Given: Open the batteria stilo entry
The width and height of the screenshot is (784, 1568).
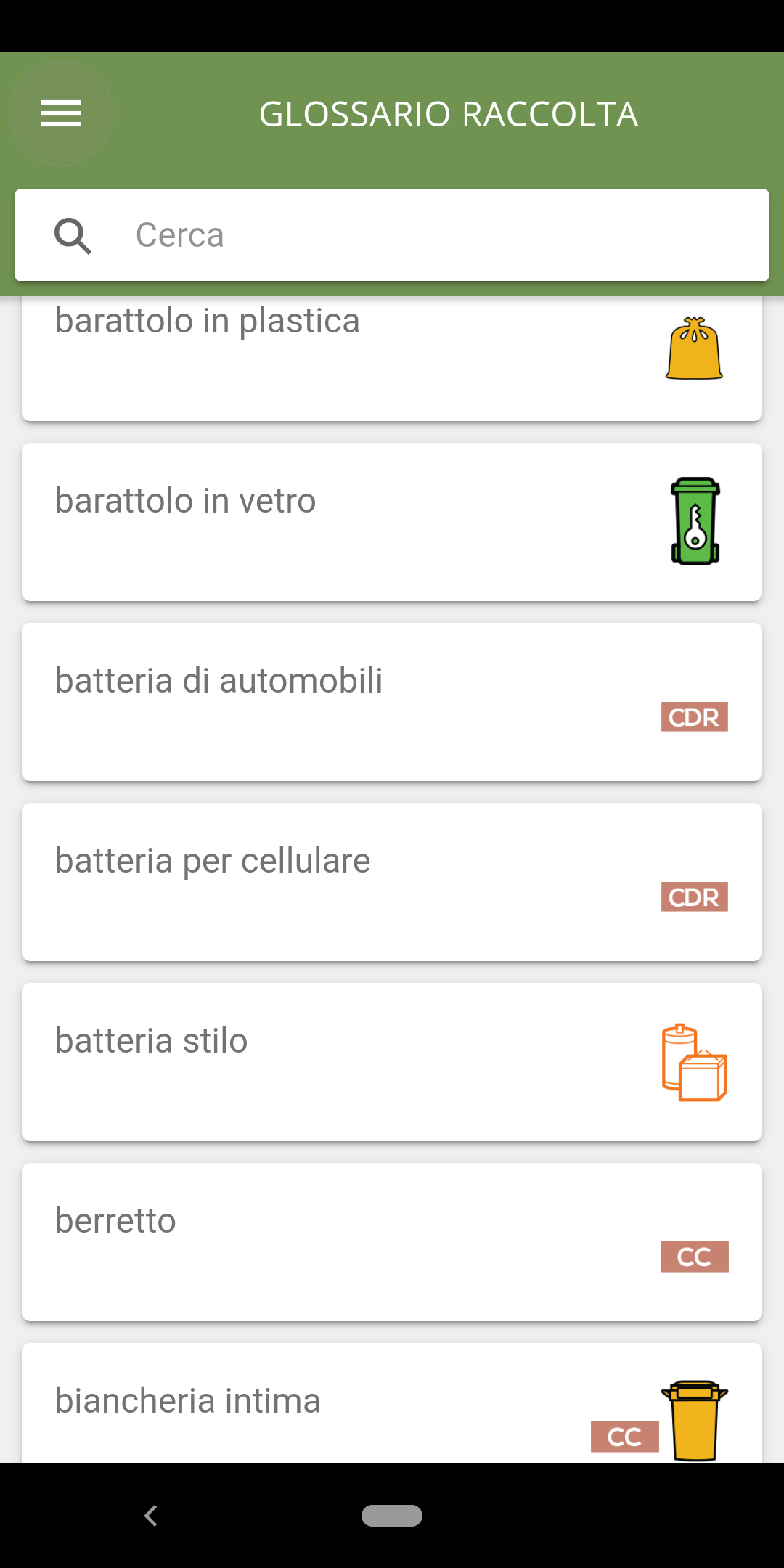Looking at the screenshot, I should 392,1062.
